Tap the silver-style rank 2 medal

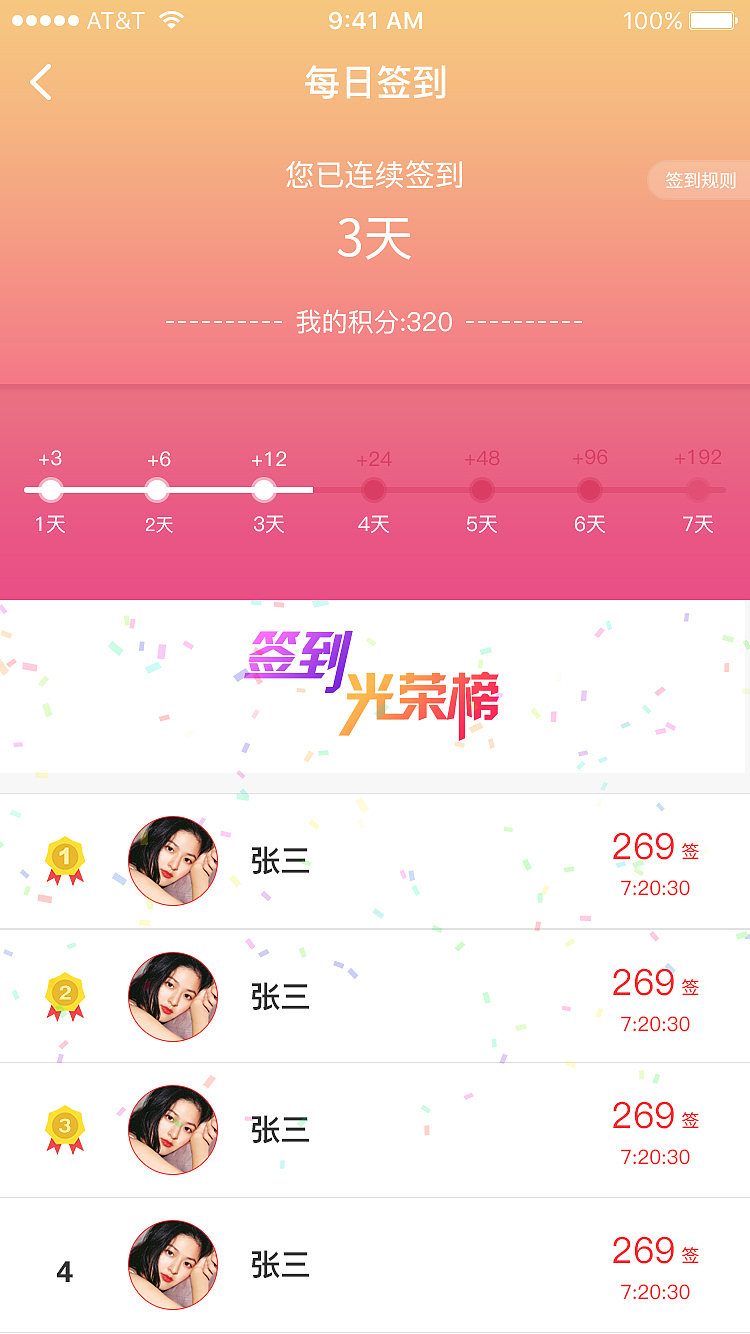(63, 996)
